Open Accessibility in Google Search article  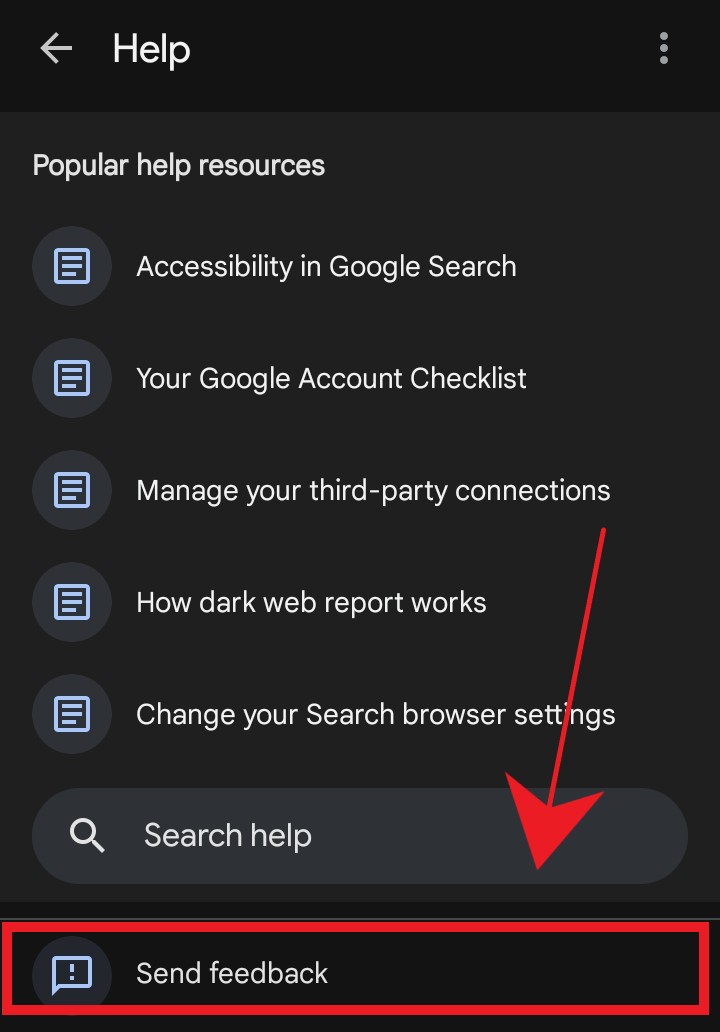pyautogui.click(x=326, y=267)
